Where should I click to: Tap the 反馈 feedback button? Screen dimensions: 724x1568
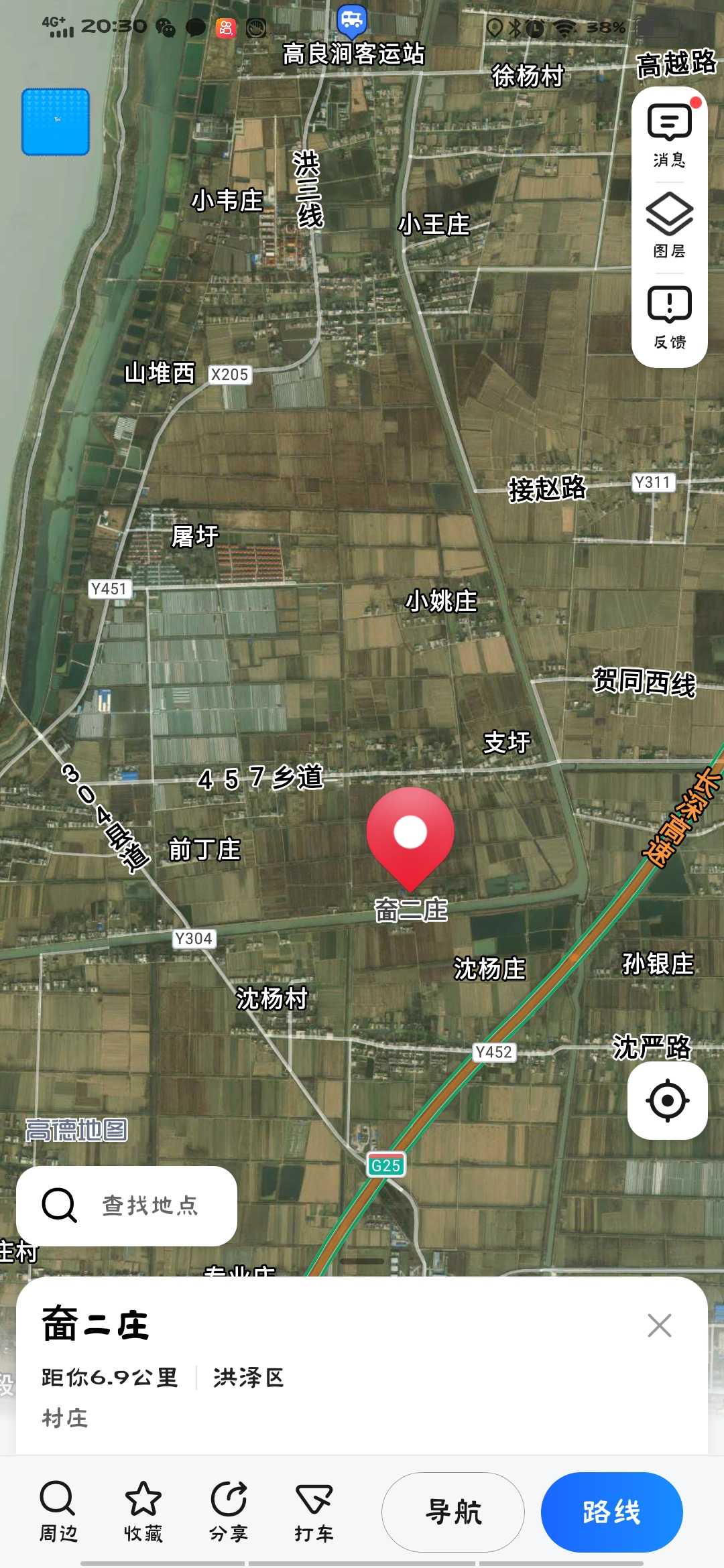pos(669,317)
